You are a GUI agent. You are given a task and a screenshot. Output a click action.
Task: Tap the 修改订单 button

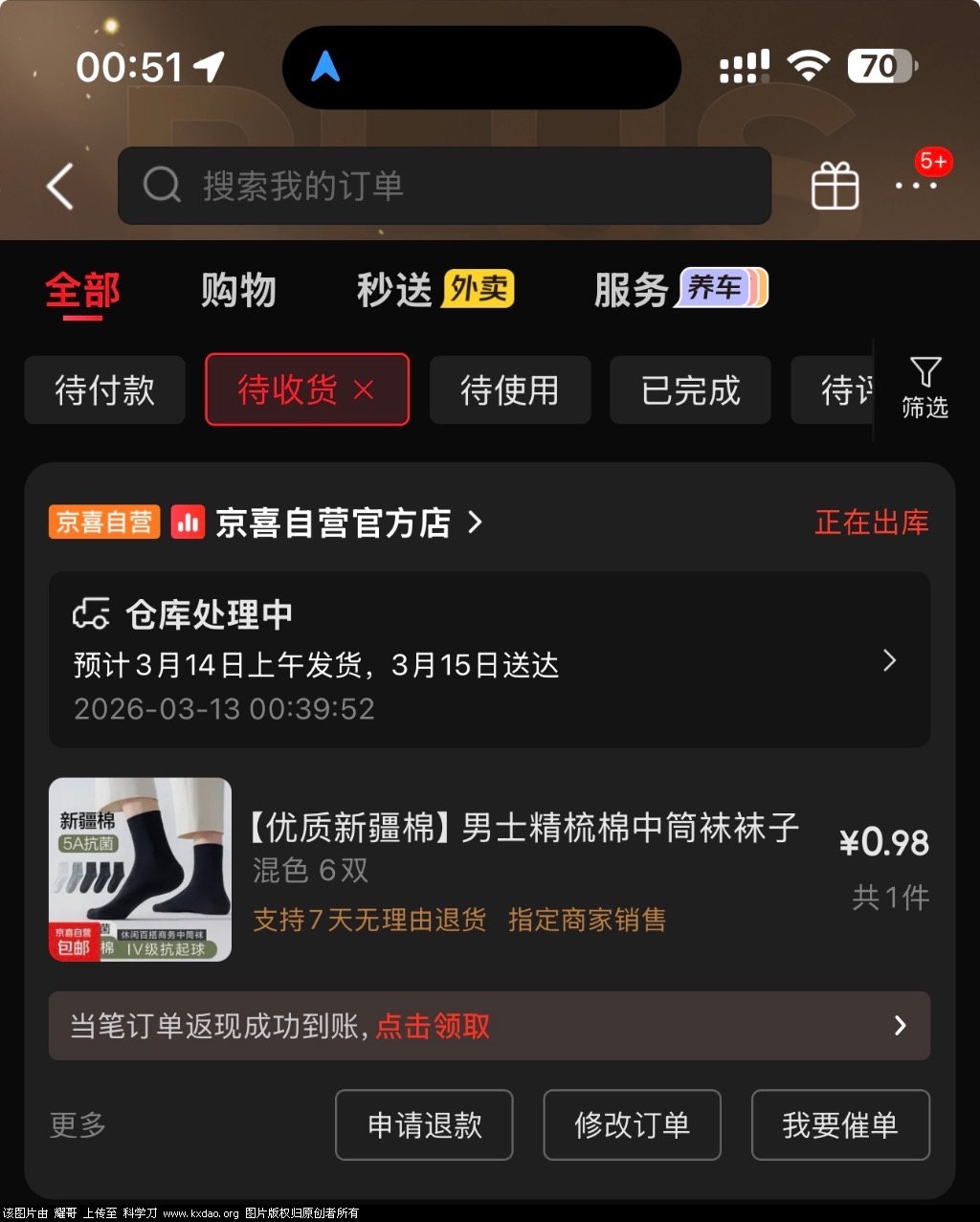point(632,1125)
